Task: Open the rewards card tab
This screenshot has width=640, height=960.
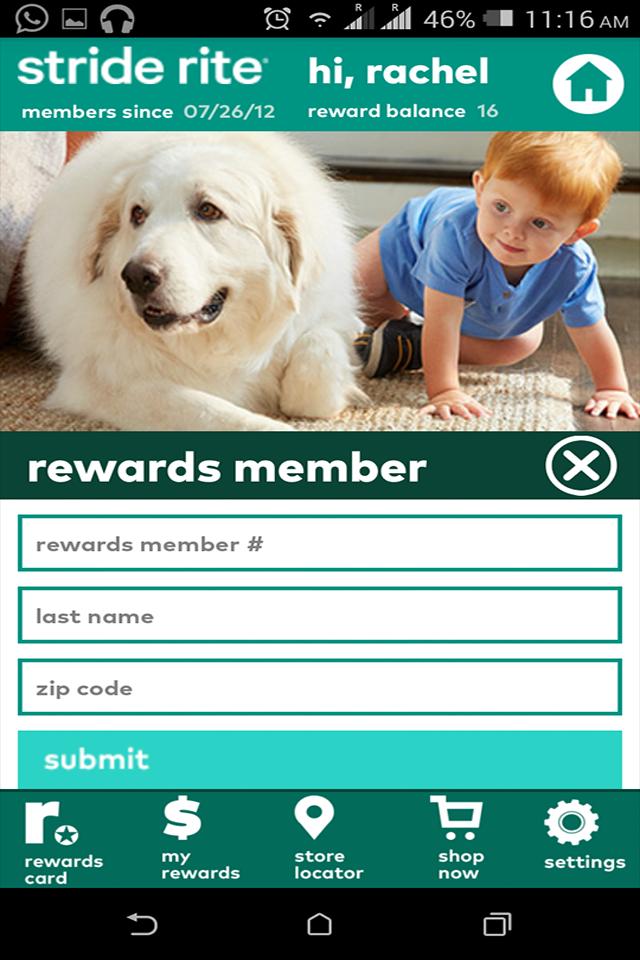Action: coord(63,840)
